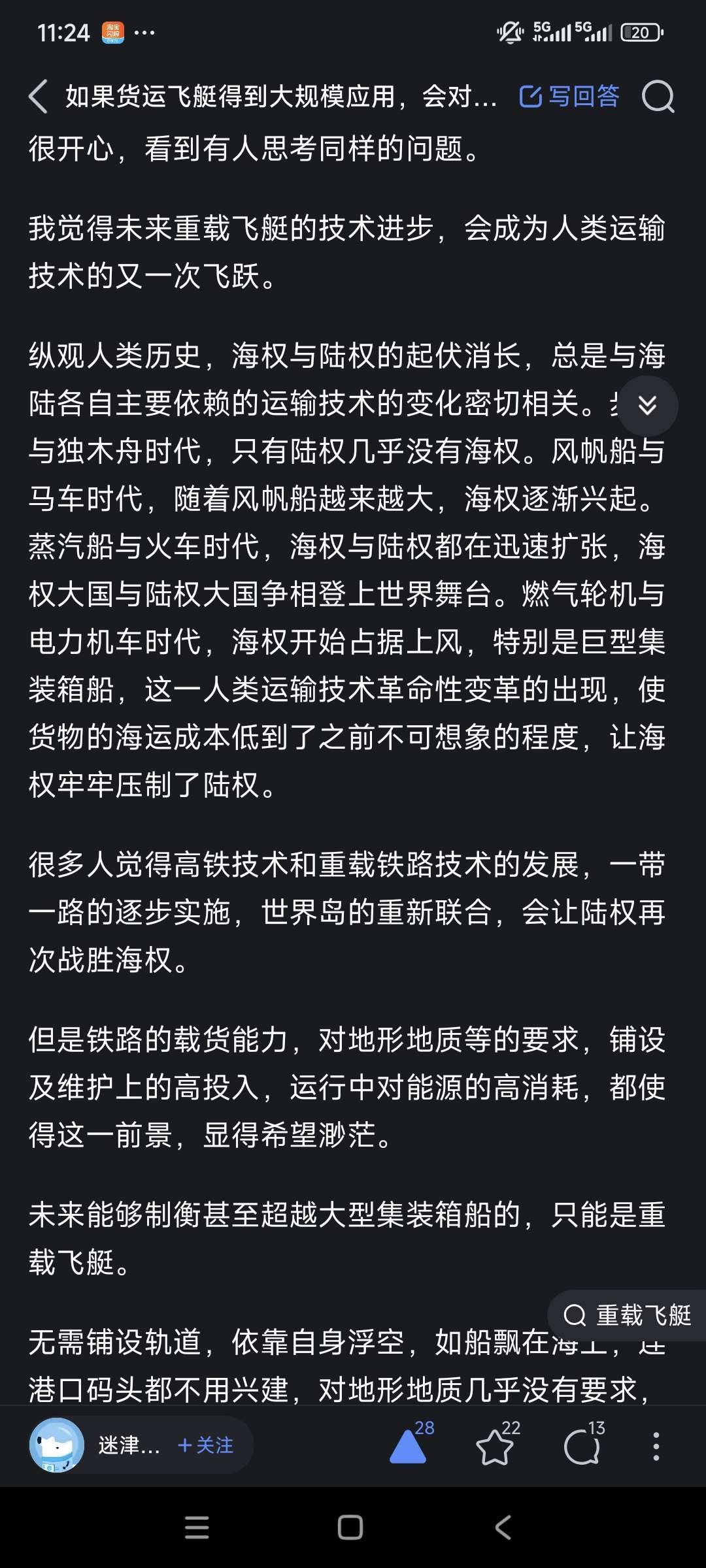Search the suggested term 重载飞艇

(628, 1315)
